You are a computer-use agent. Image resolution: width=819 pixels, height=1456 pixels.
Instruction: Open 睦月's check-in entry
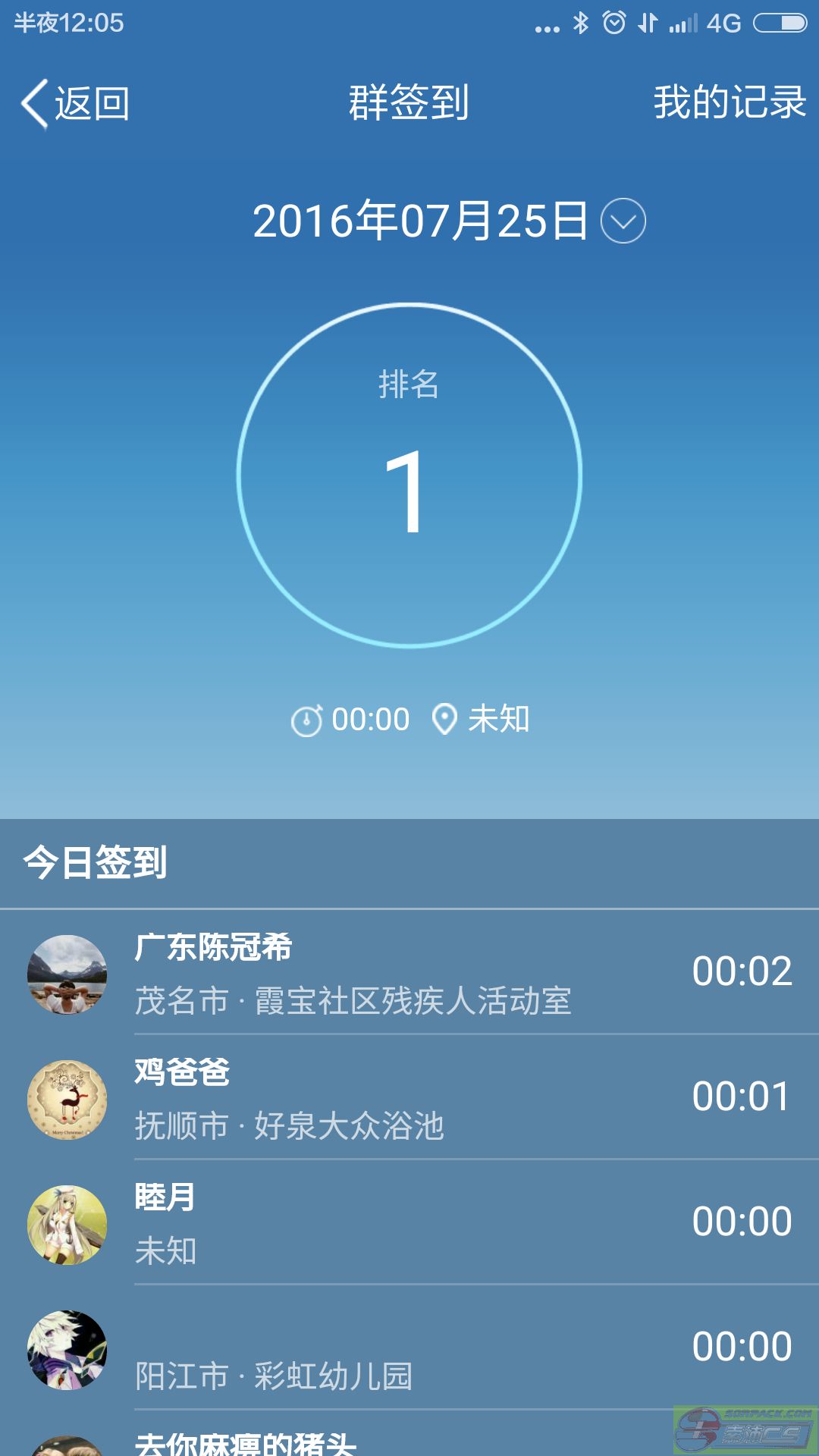pyautogui.click(x=409, y=1223)
